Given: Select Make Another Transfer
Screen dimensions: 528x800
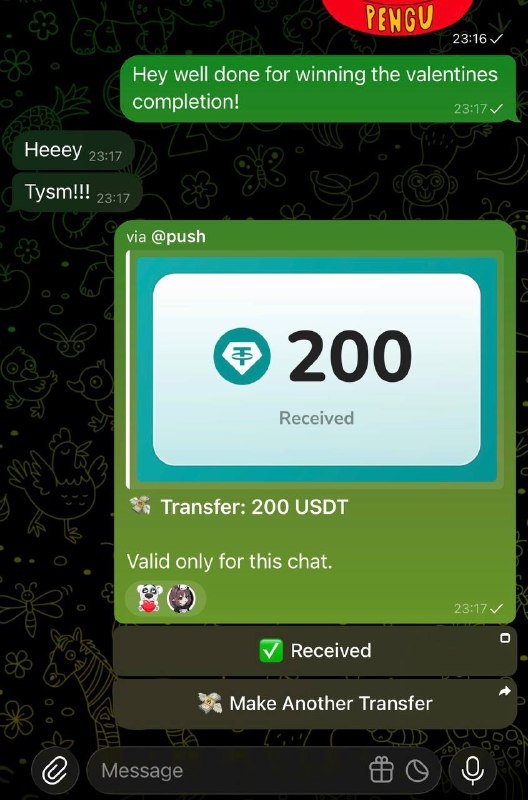Looking at the screenshot, I should point(315,704).
